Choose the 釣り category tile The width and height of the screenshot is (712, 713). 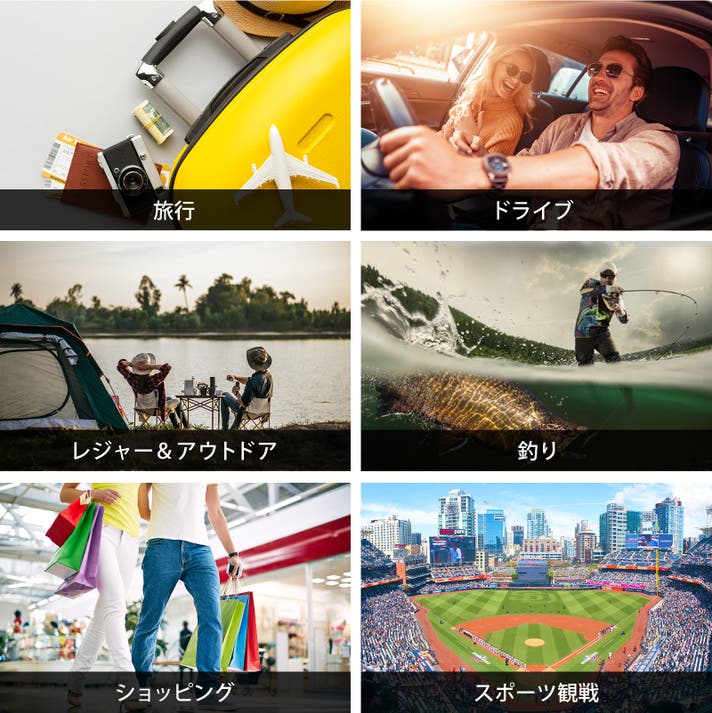coord(536,355)
